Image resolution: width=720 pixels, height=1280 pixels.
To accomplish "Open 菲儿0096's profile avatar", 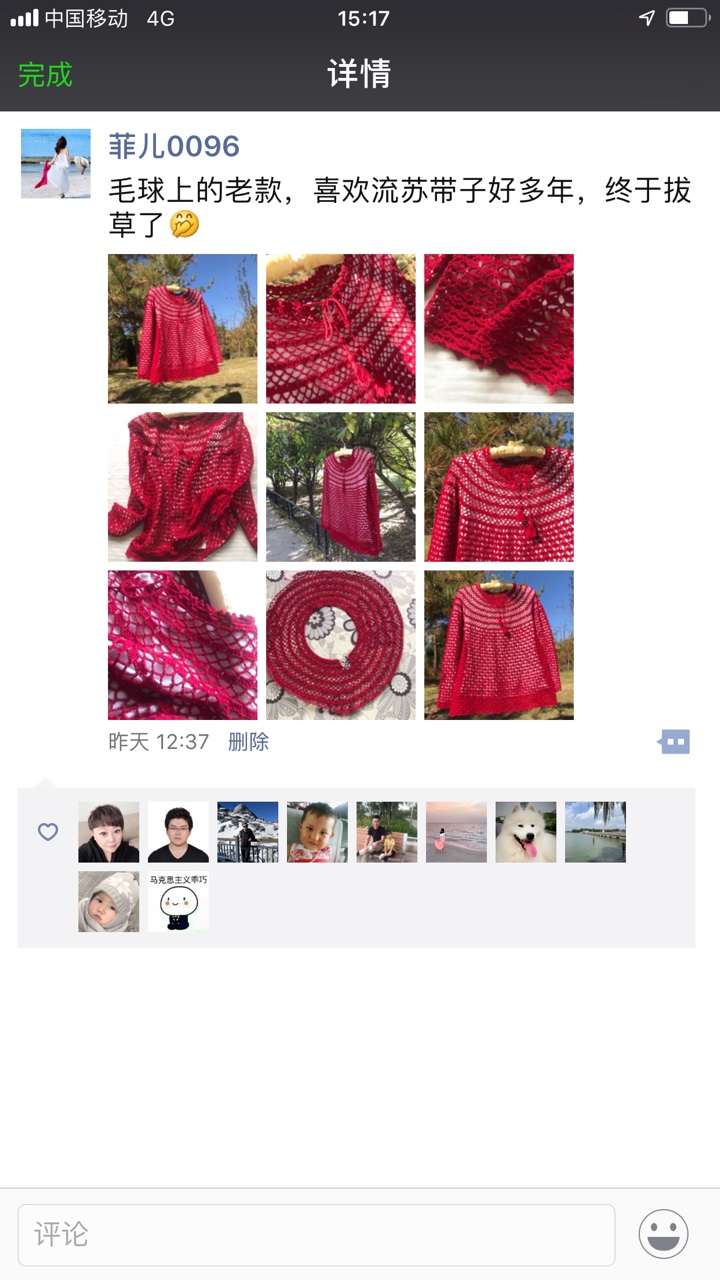I will pyautogui.click(x=55, y=163).
